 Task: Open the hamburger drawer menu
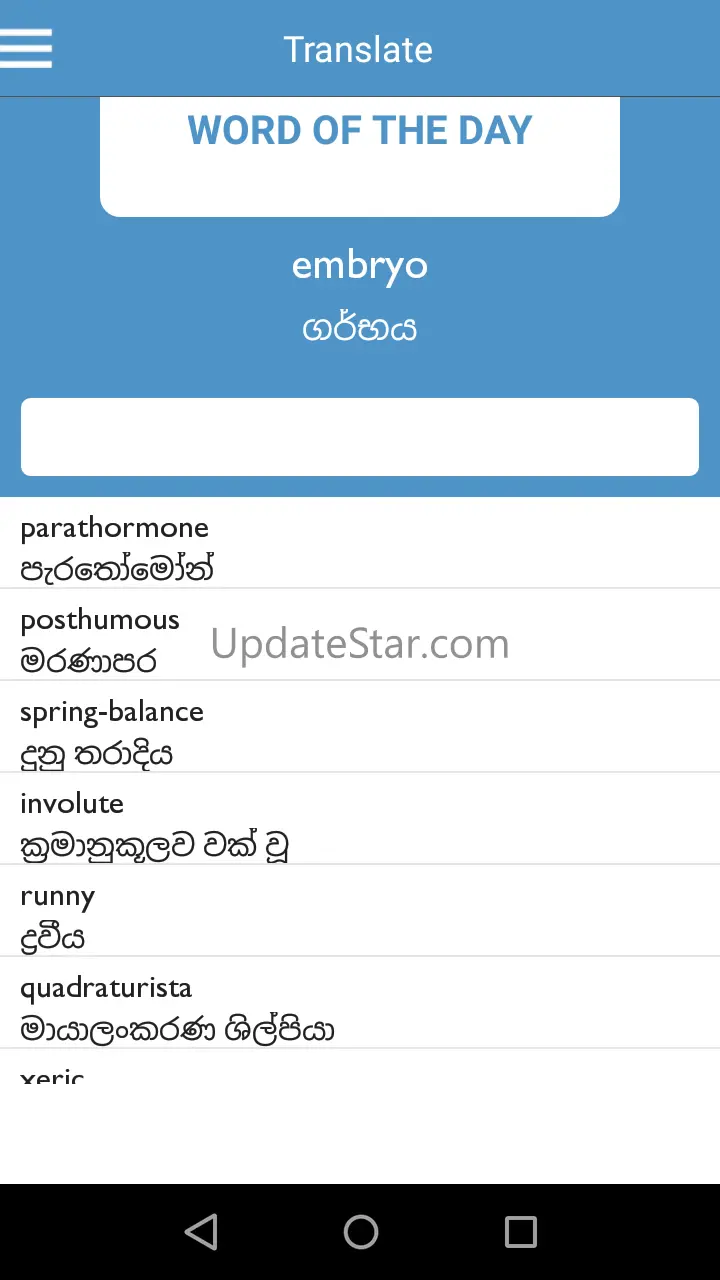click(x=26, y=48)
